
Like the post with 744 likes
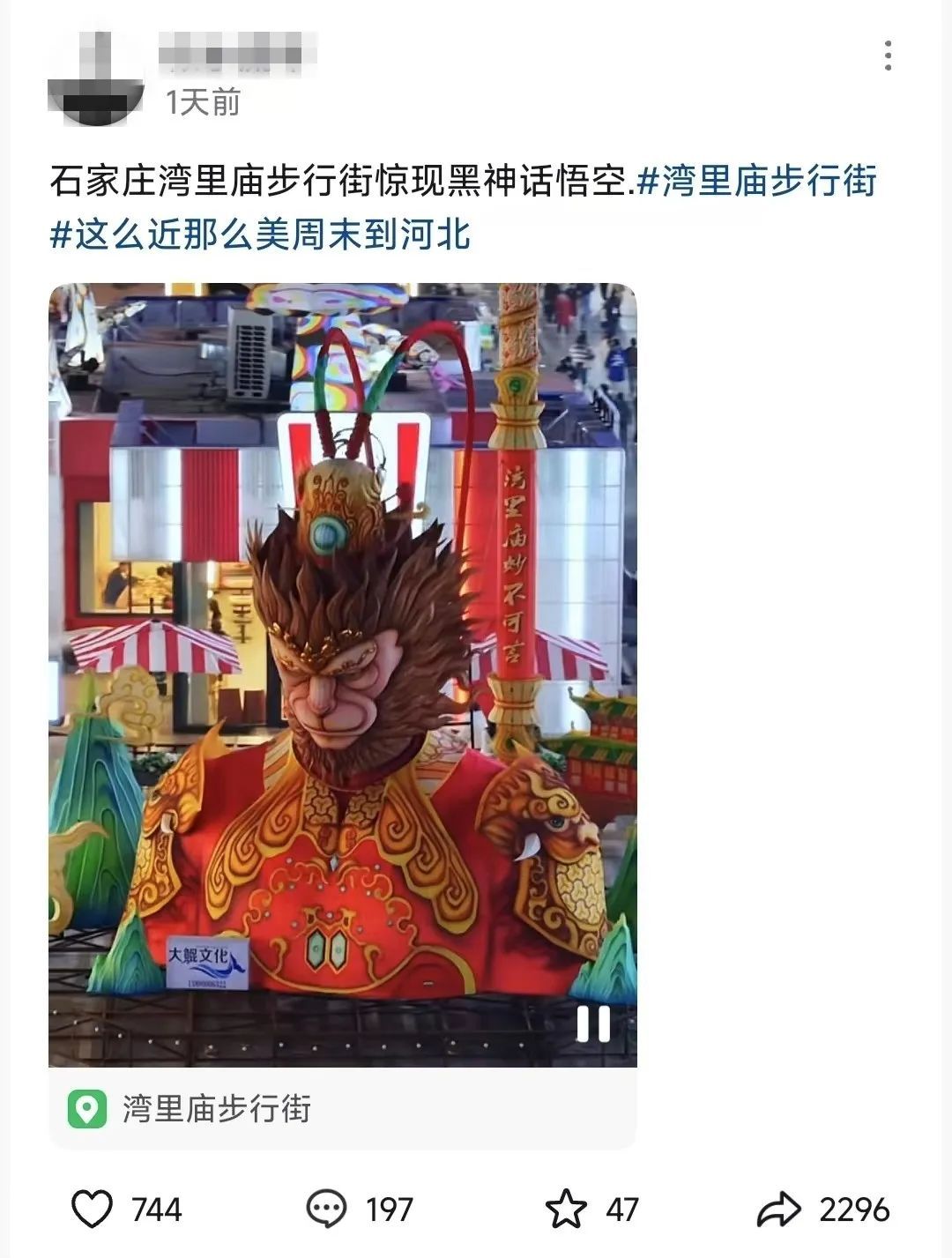(x=93, y=1209)
